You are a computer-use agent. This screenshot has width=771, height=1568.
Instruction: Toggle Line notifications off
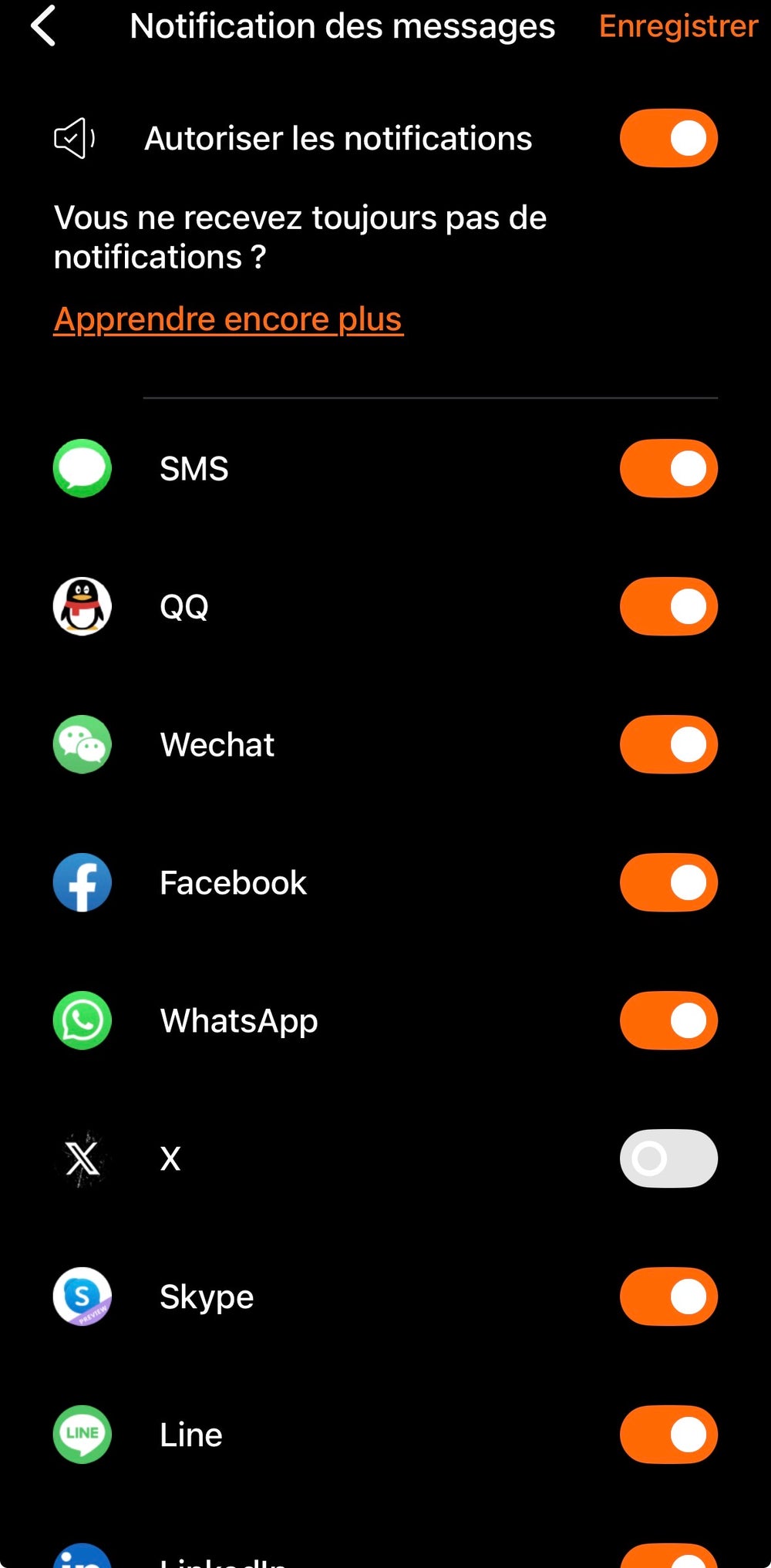(x=668, y=1434)
